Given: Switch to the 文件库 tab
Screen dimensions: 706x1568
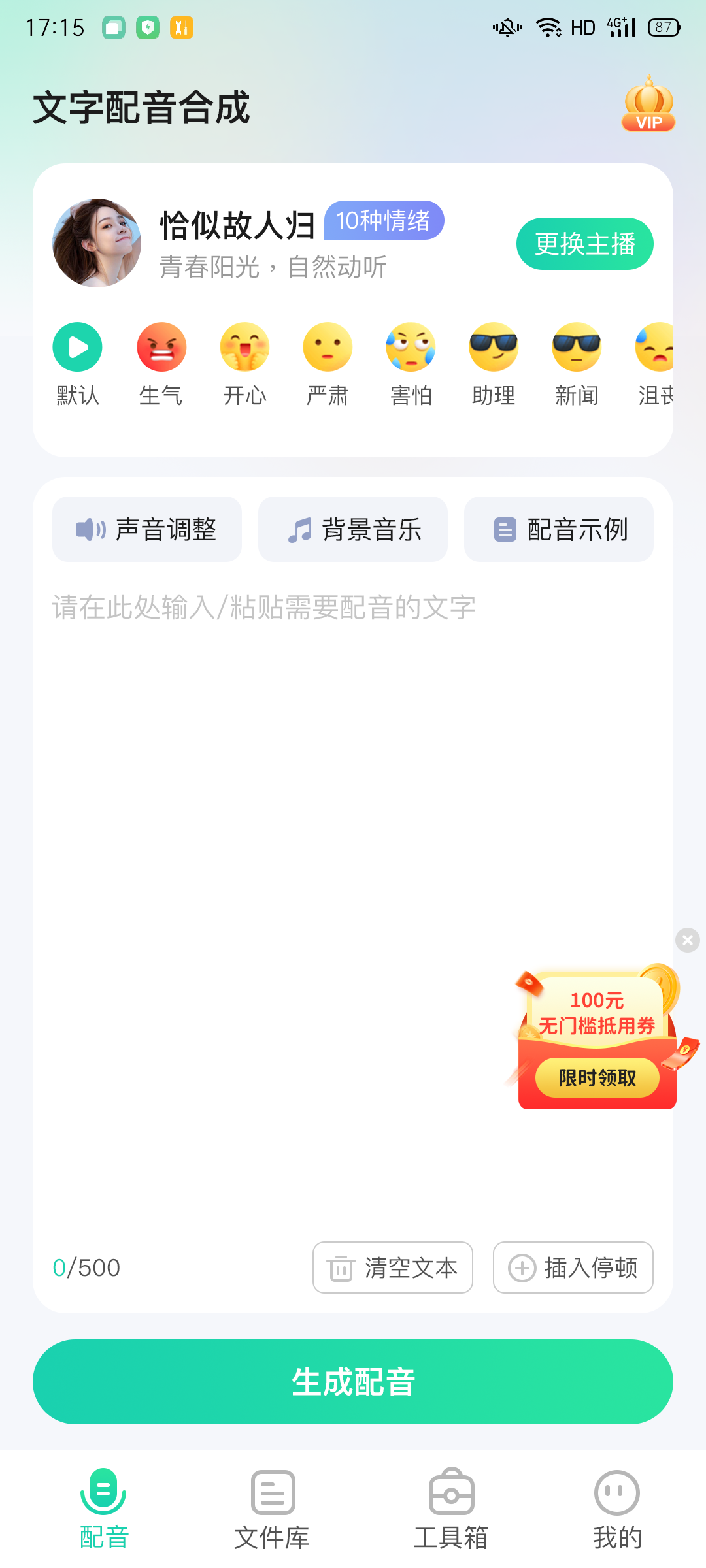Looking at the screenshot, I should 272,1509.
